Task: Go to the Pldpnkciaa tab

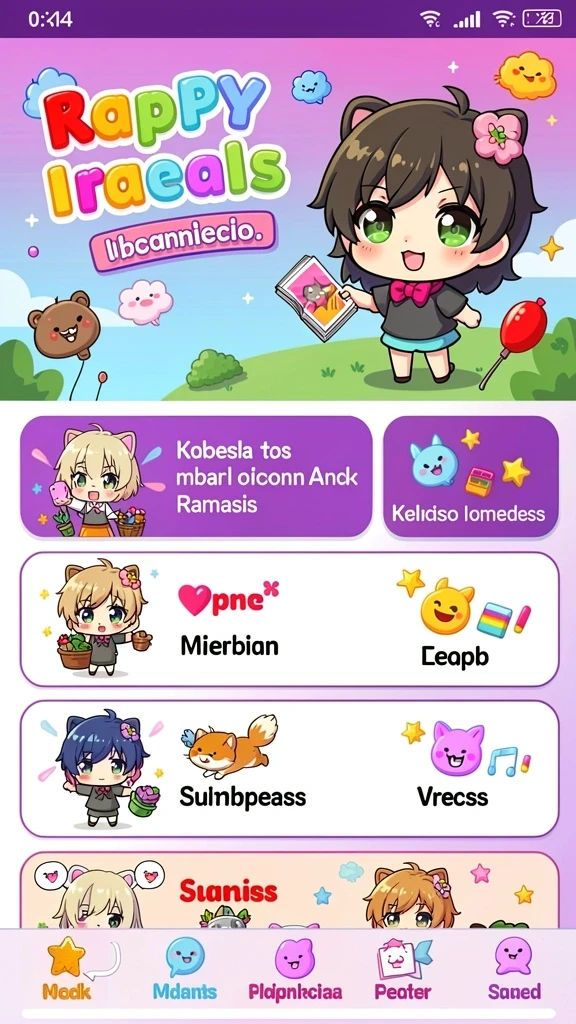Action: (295, 968)
